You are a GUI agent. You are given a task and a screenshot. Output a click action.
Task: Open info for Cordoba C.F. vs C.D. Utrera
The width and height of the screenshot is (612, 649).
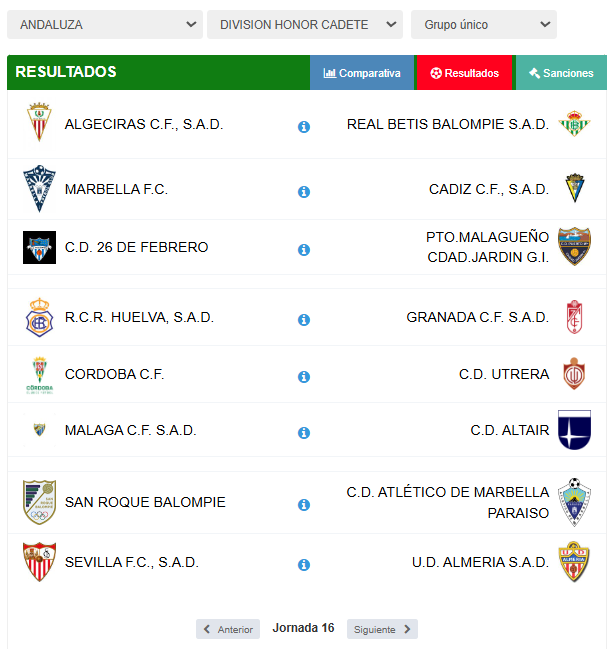pos(304,377)
